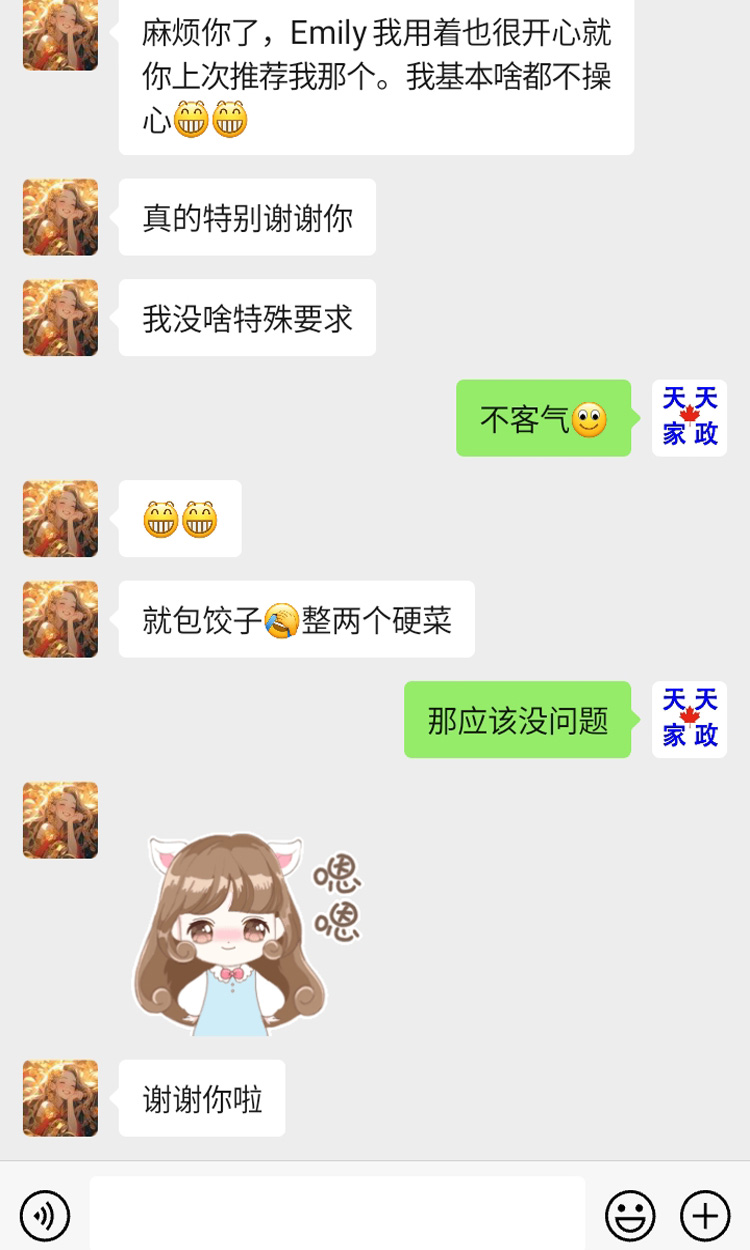The height and width of the screenshot is (1250, 750).
Task: Open the contact avatar beside 谢谢你啦
Action: 61,1098
